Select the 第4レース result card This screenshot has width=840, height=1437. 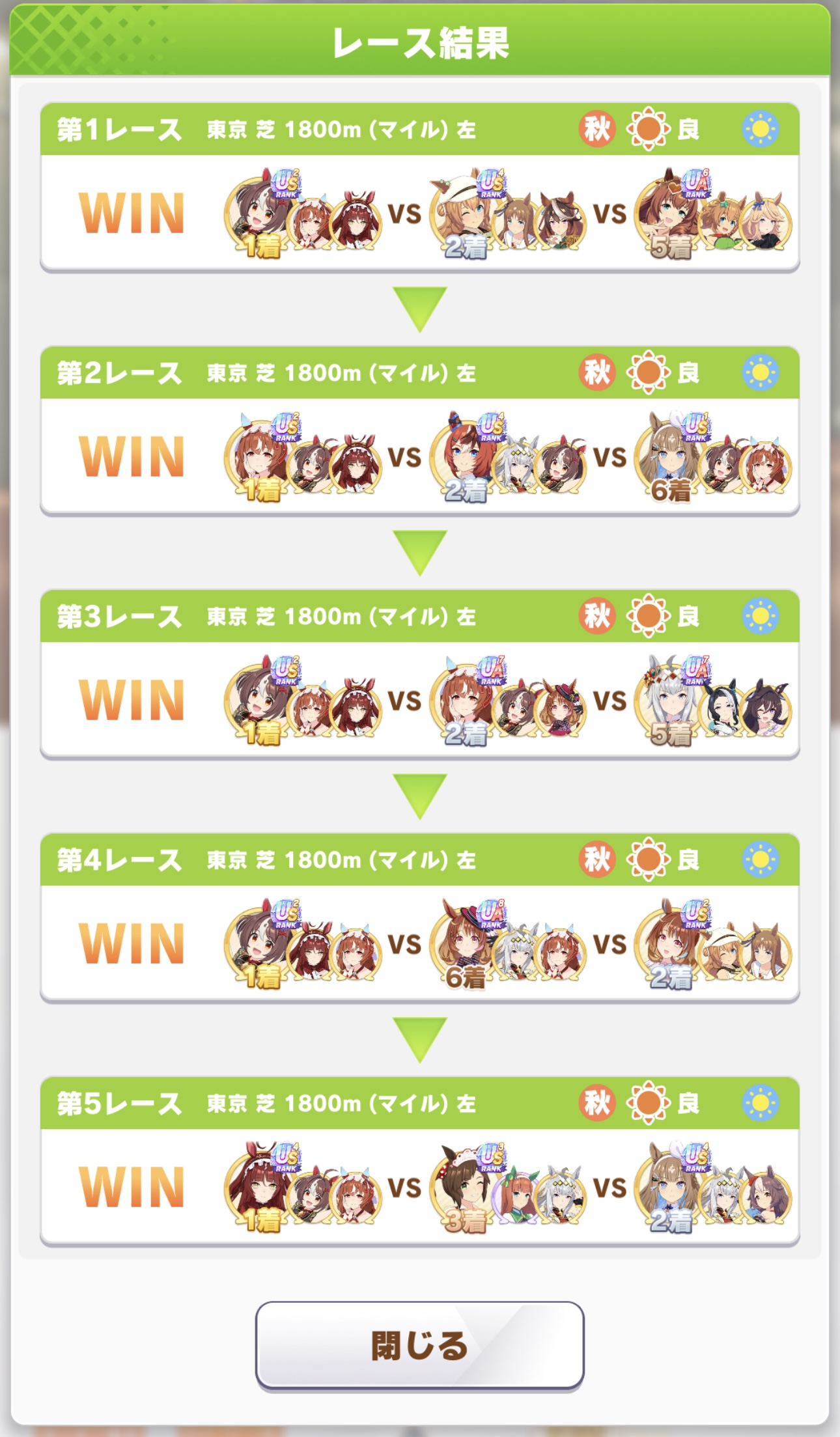(x=419, y=917)
